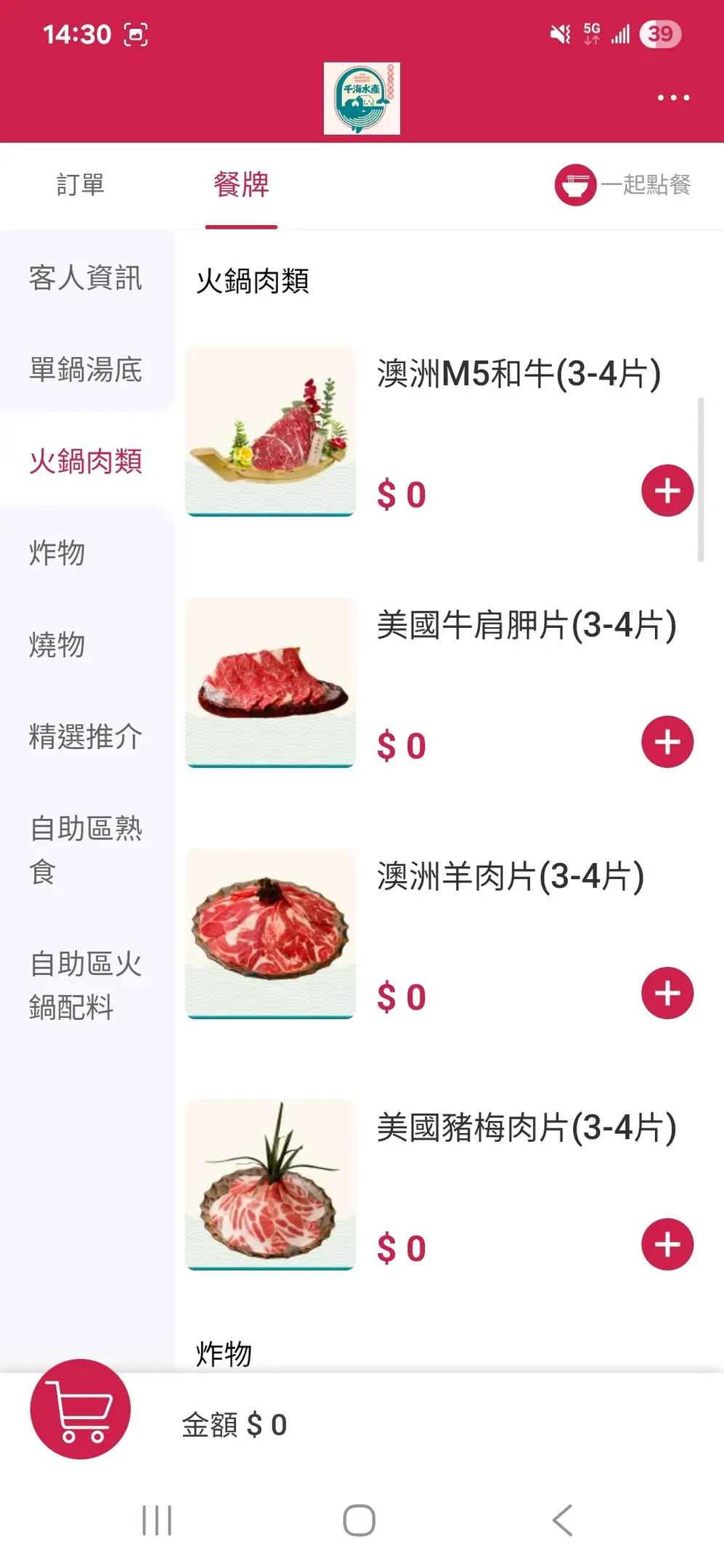724x1568 pixels.
Task: Select the 餐牌 tab
Action: [x=241, y=184]
